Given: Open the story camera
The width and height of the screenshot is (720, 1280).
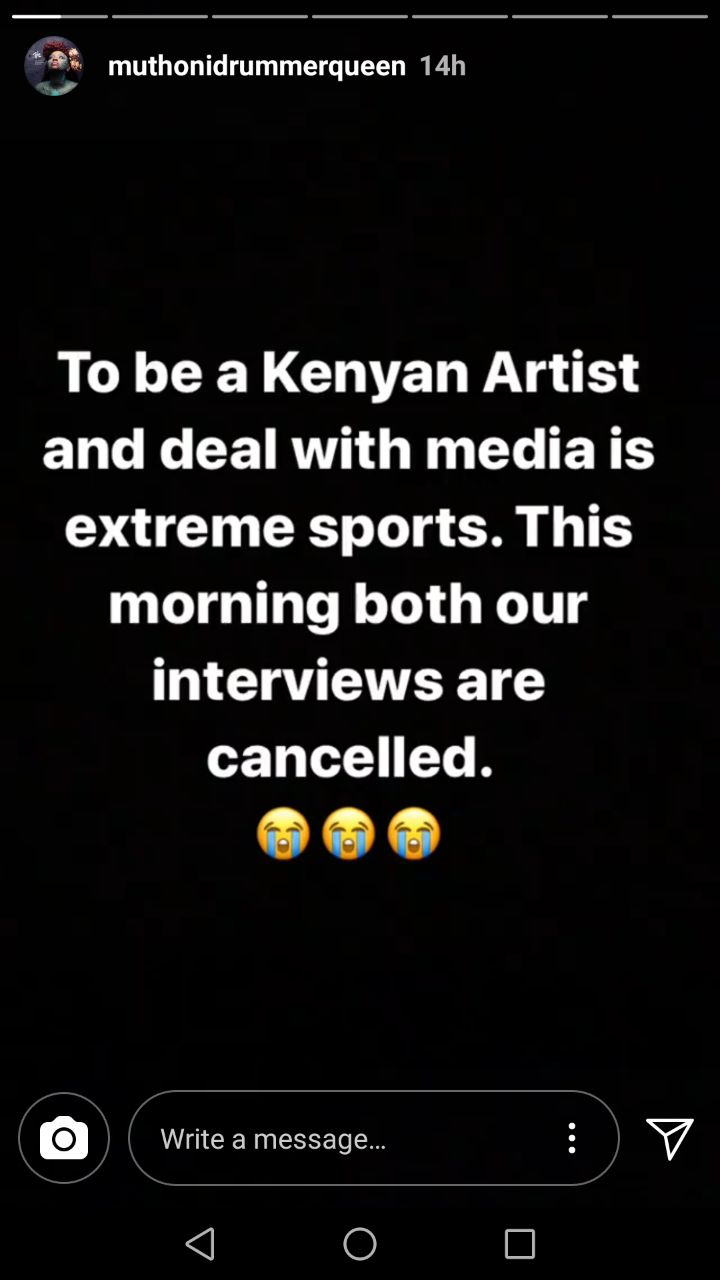Looking at the screenshot, I should (64, 1138).
